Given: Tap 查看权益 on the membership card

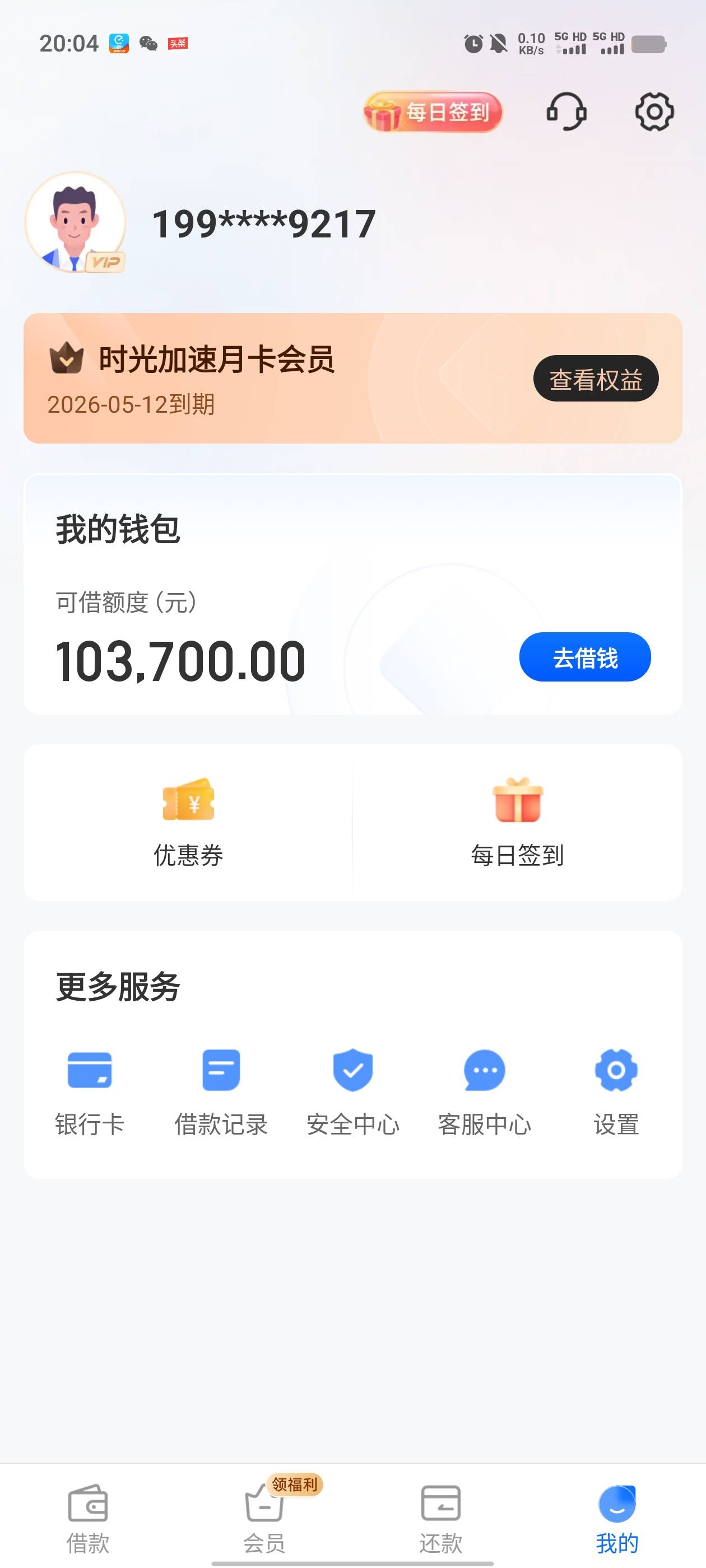Looking at the screenshot, I should 596,379.
